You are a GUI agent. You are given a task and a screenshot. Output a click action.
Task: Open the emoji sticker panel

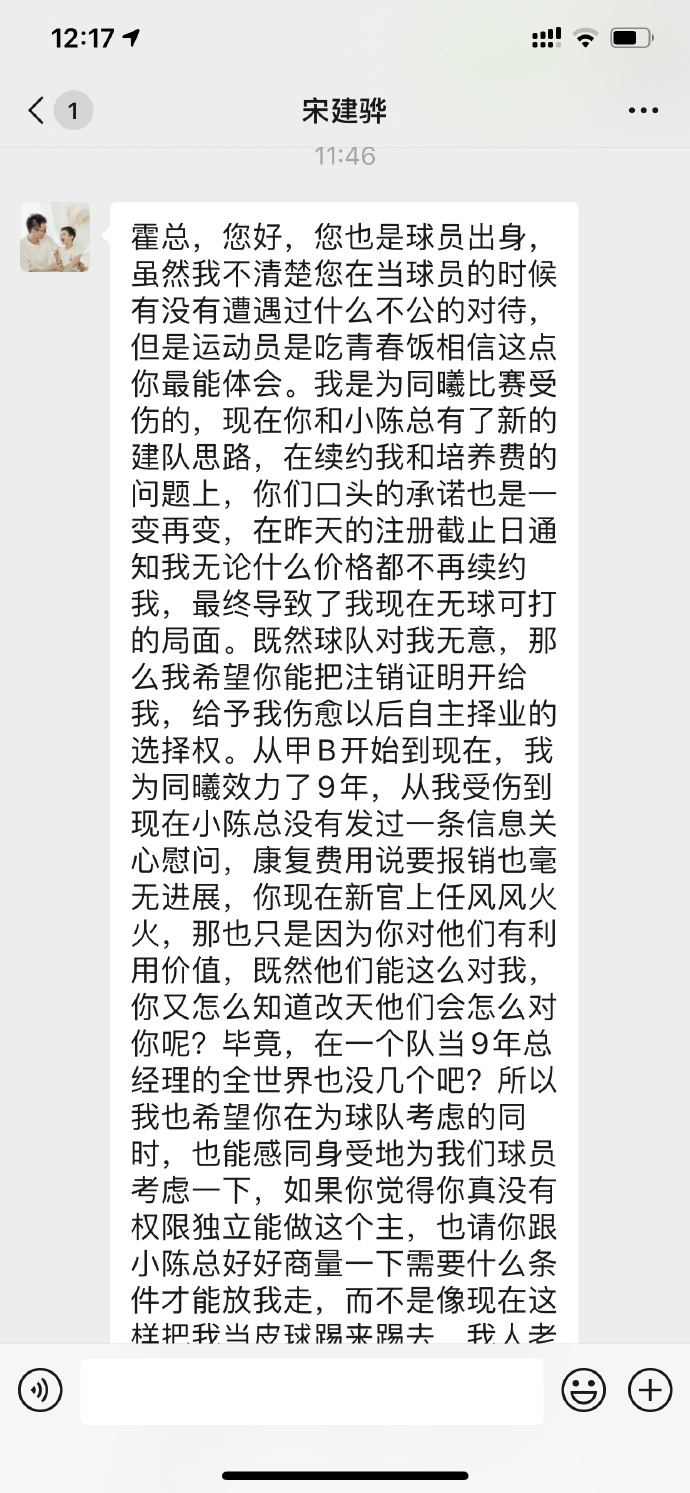point(583,1390)
